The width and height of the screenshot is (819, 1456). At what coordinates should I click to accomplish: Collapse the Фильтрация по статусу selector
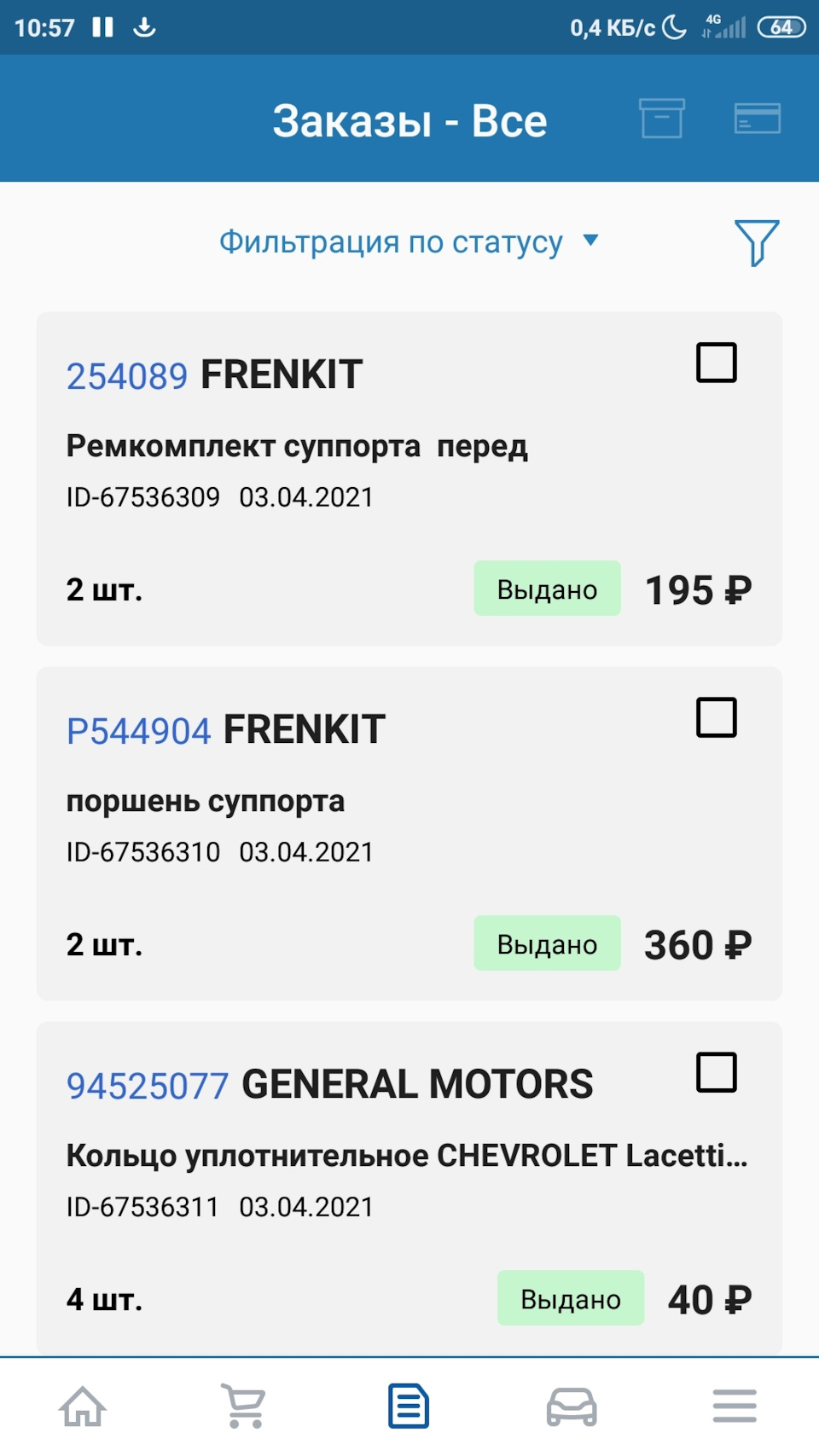[x=391, y=242]
